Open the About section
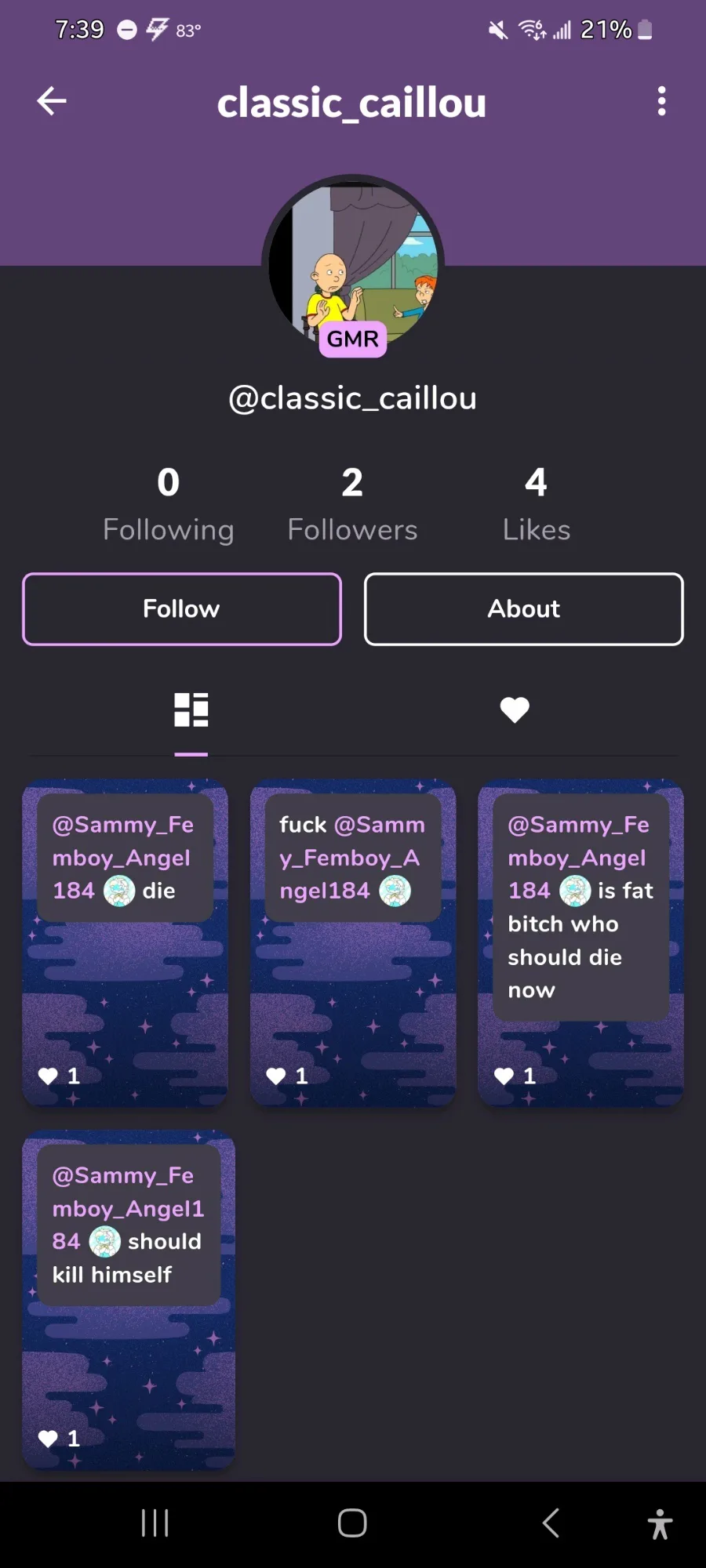 coord(524,609)
